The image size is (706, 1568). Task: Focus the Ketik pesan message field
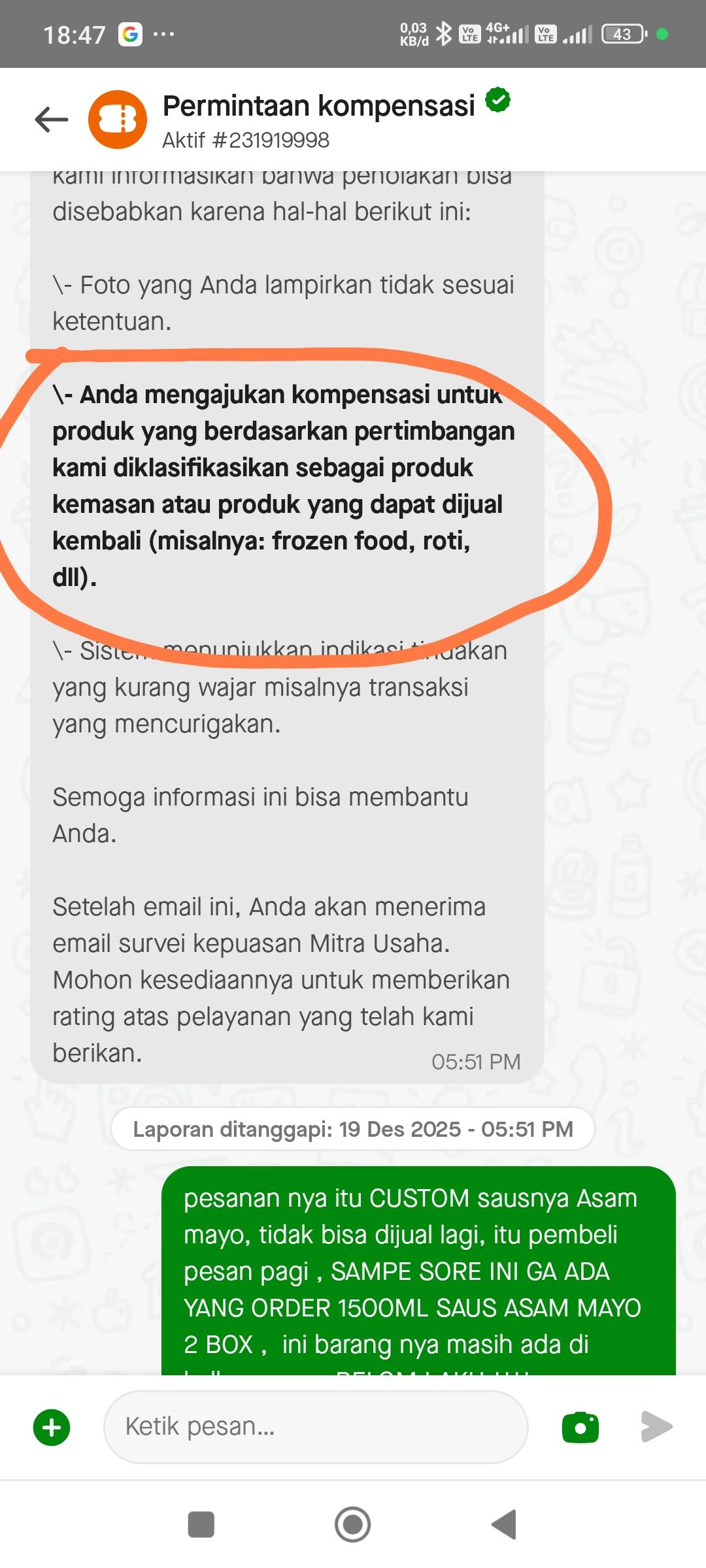[x=315, y=1426]
